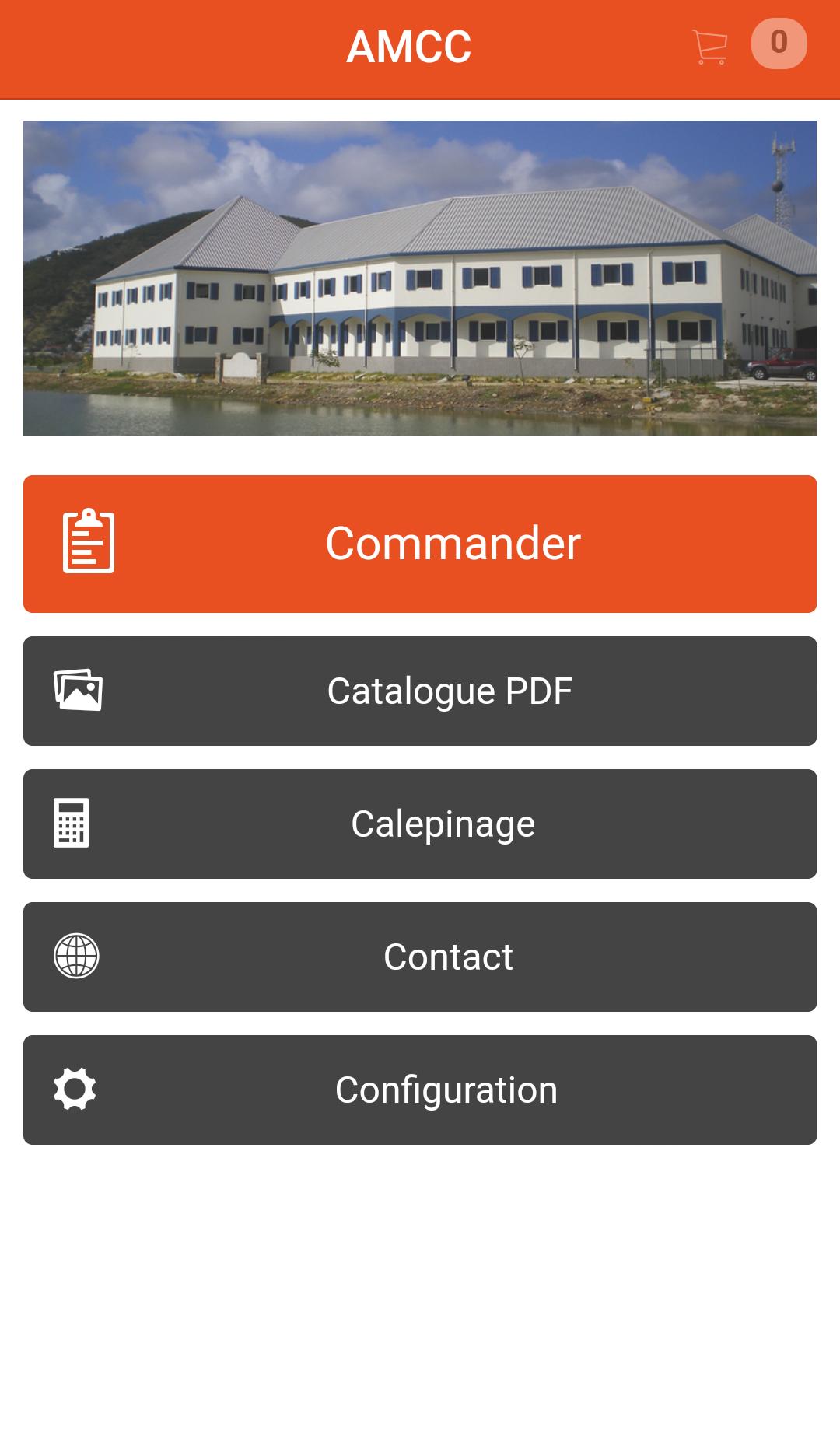The width and height of the screenshot is (840, 1431).
Task: Tap the Commander button
Action: 420,544
